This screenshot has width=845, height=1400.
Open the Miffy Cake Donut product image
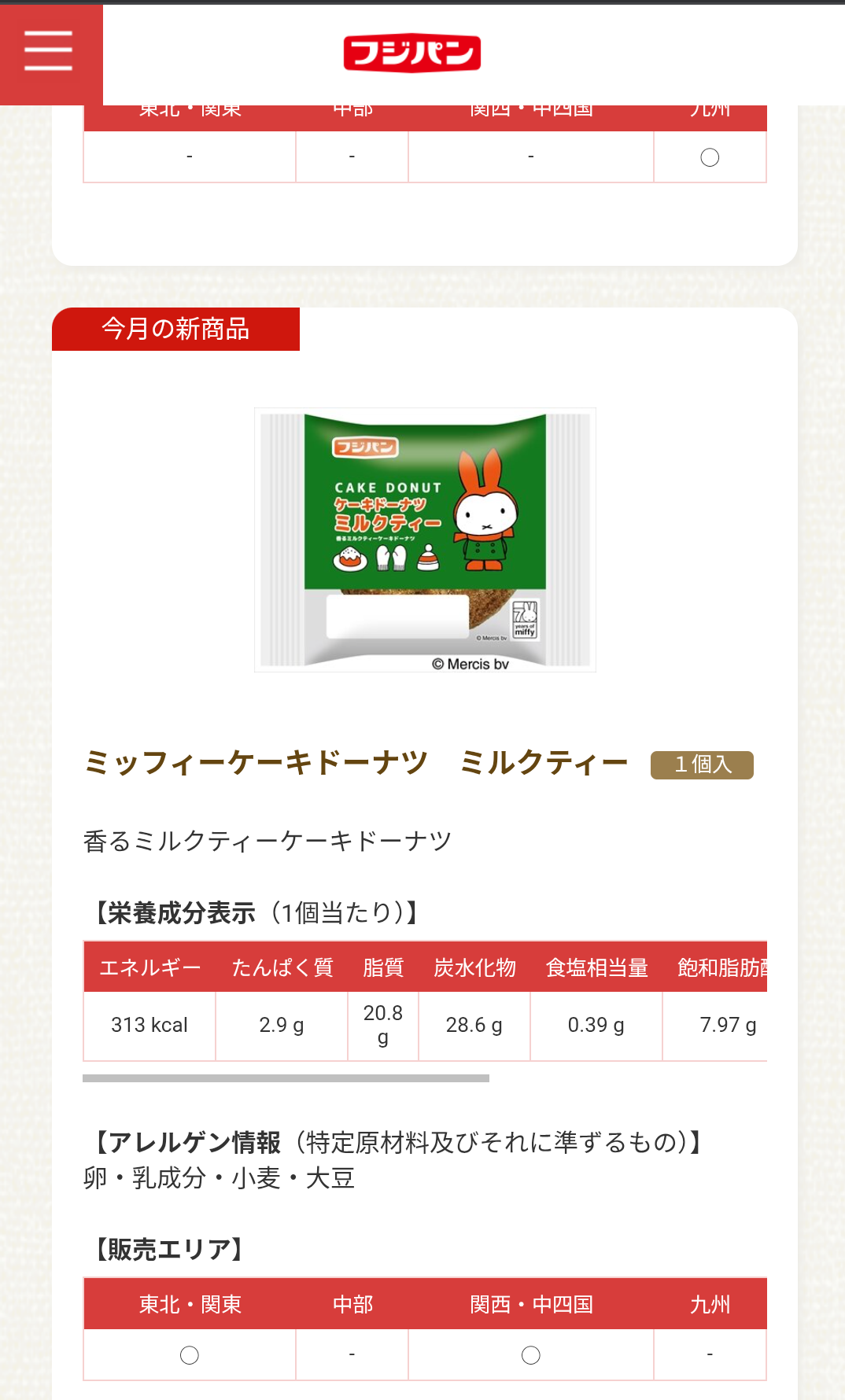click(425, 540)
